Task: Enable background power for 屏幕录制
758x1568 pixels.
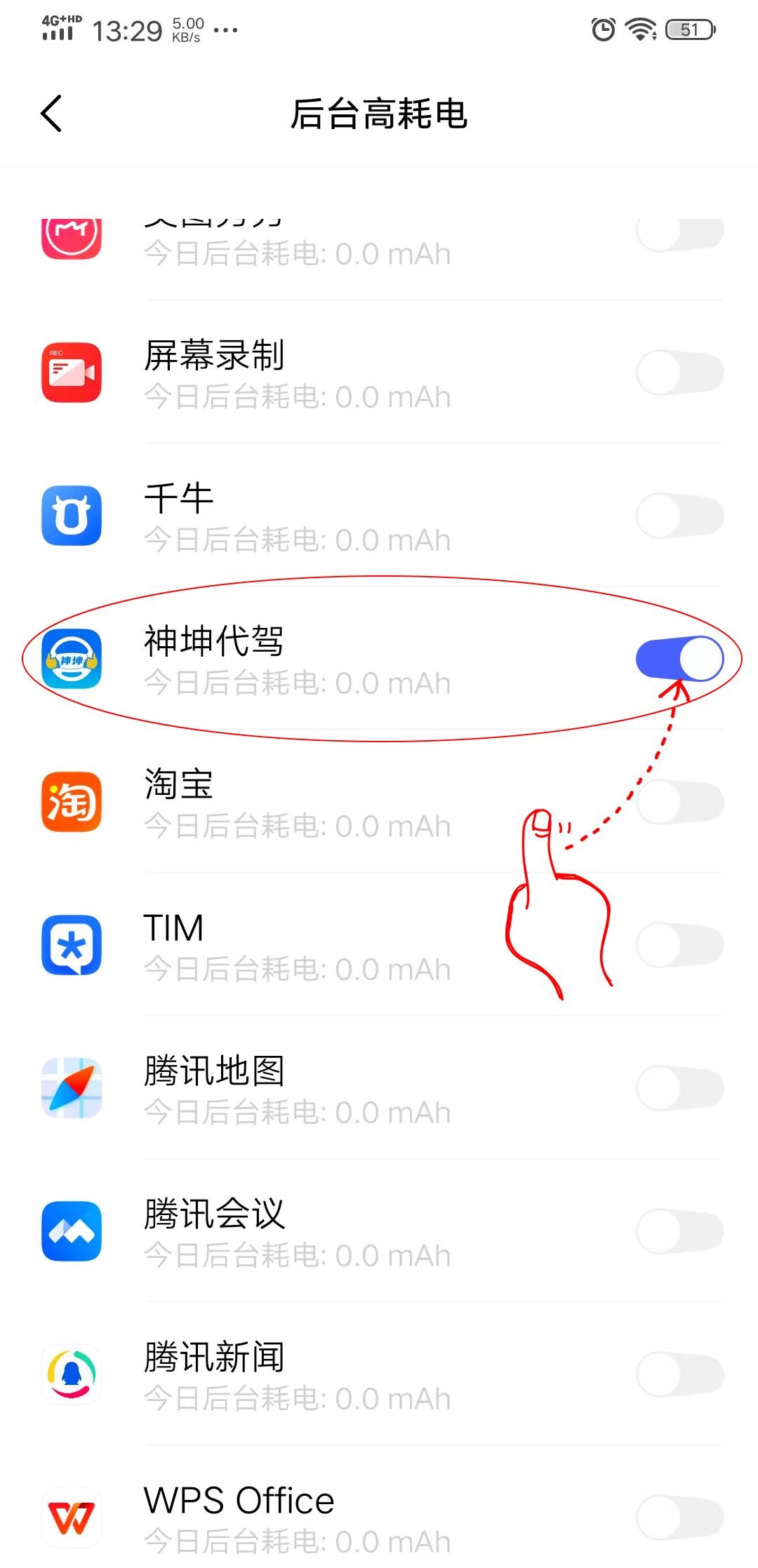Action: (679, 373)
